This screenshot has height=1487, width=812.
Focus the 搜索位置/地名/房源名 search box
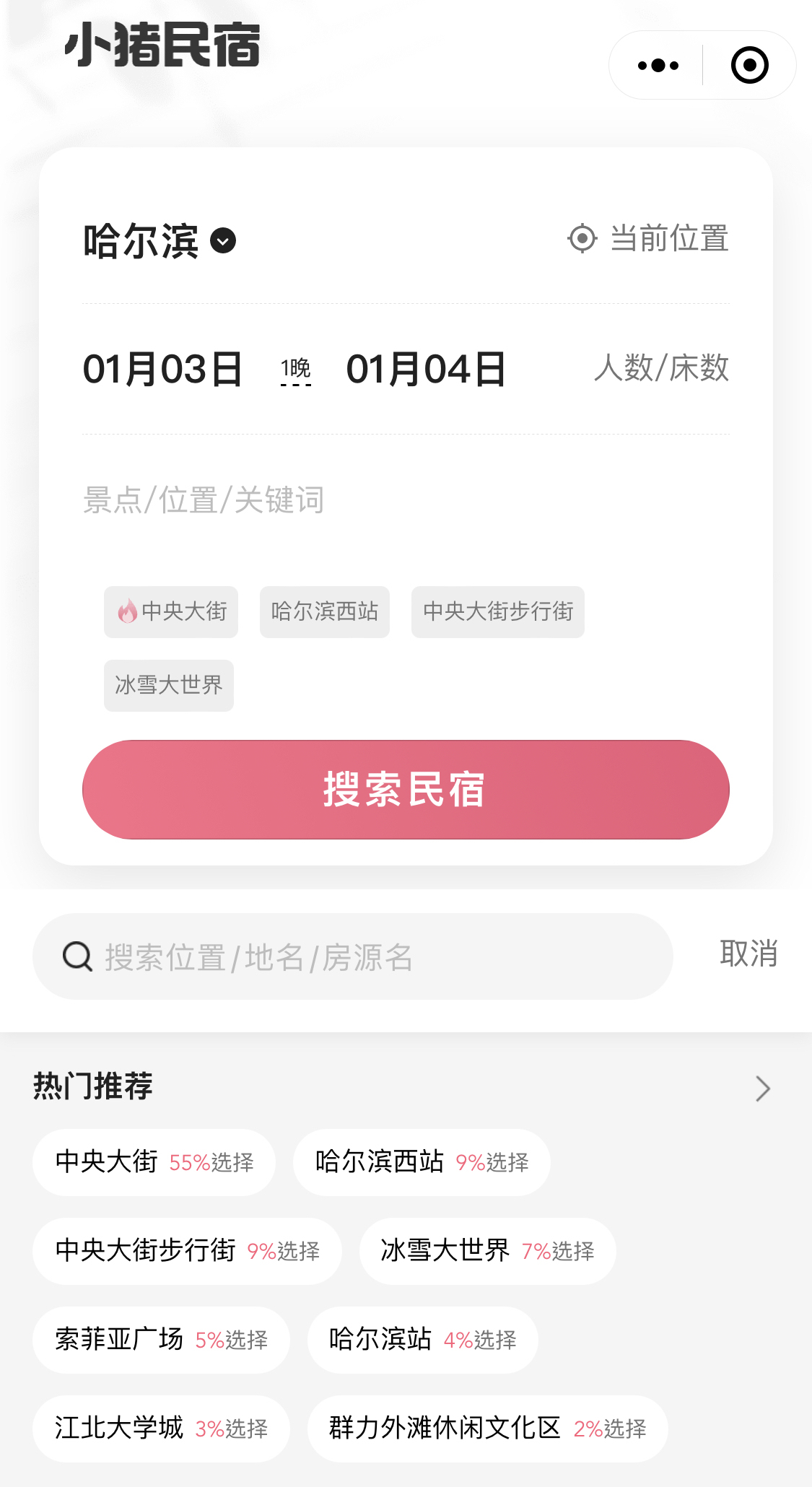point(353,956)
